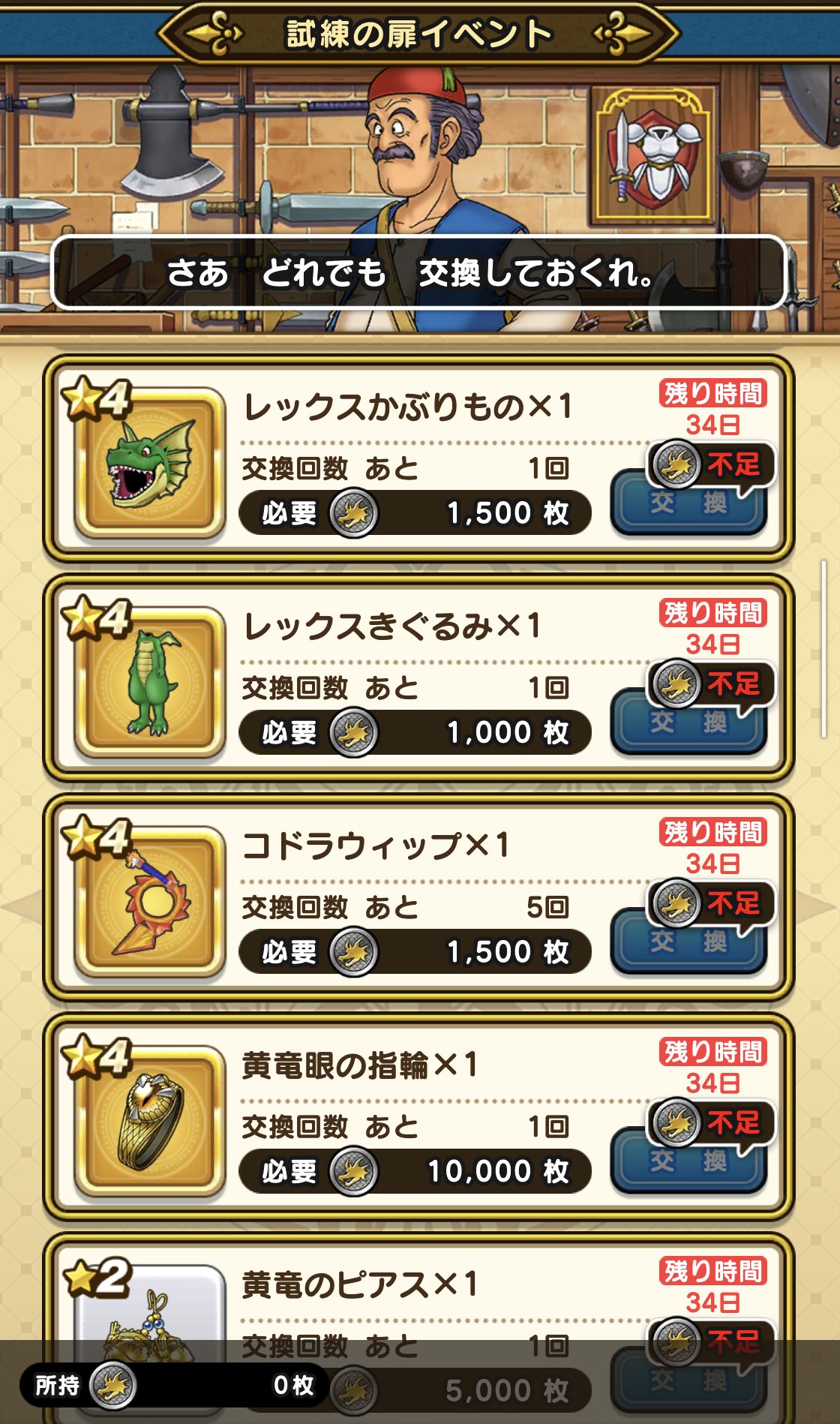View コドラウィップ item icon details

coord(150,901)
